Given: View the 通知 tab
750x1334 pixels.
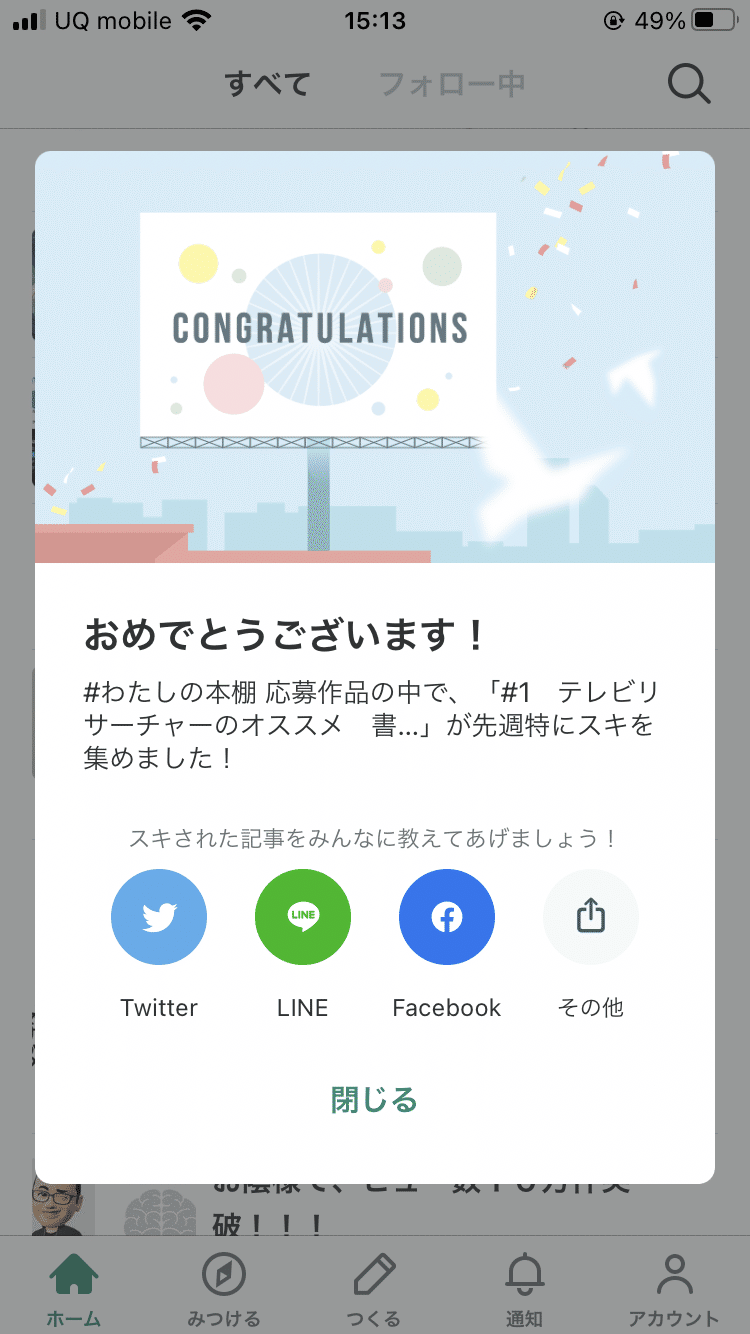Looking at the screenshot, I should (524, 1288).
